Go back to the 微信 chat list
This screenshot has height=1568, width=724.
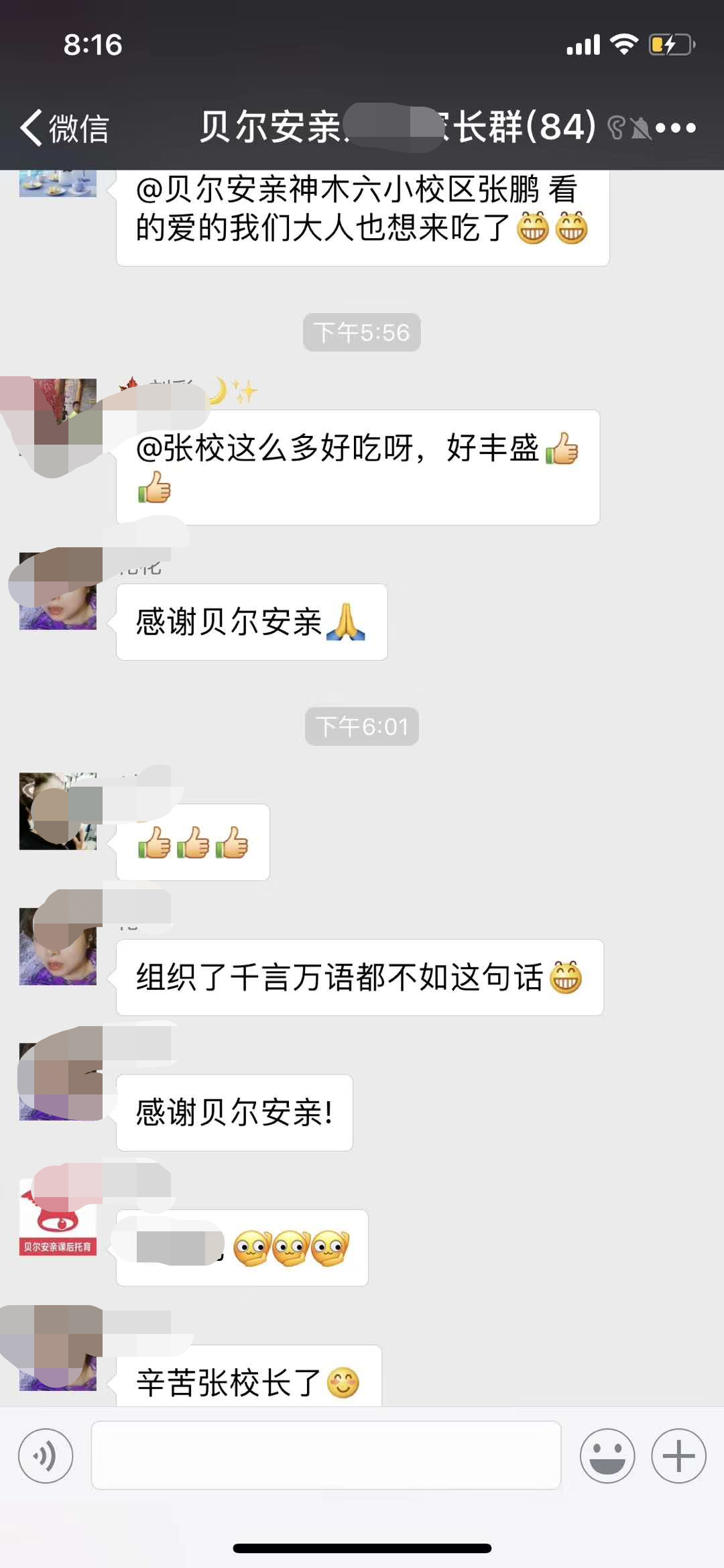(65, 127)
